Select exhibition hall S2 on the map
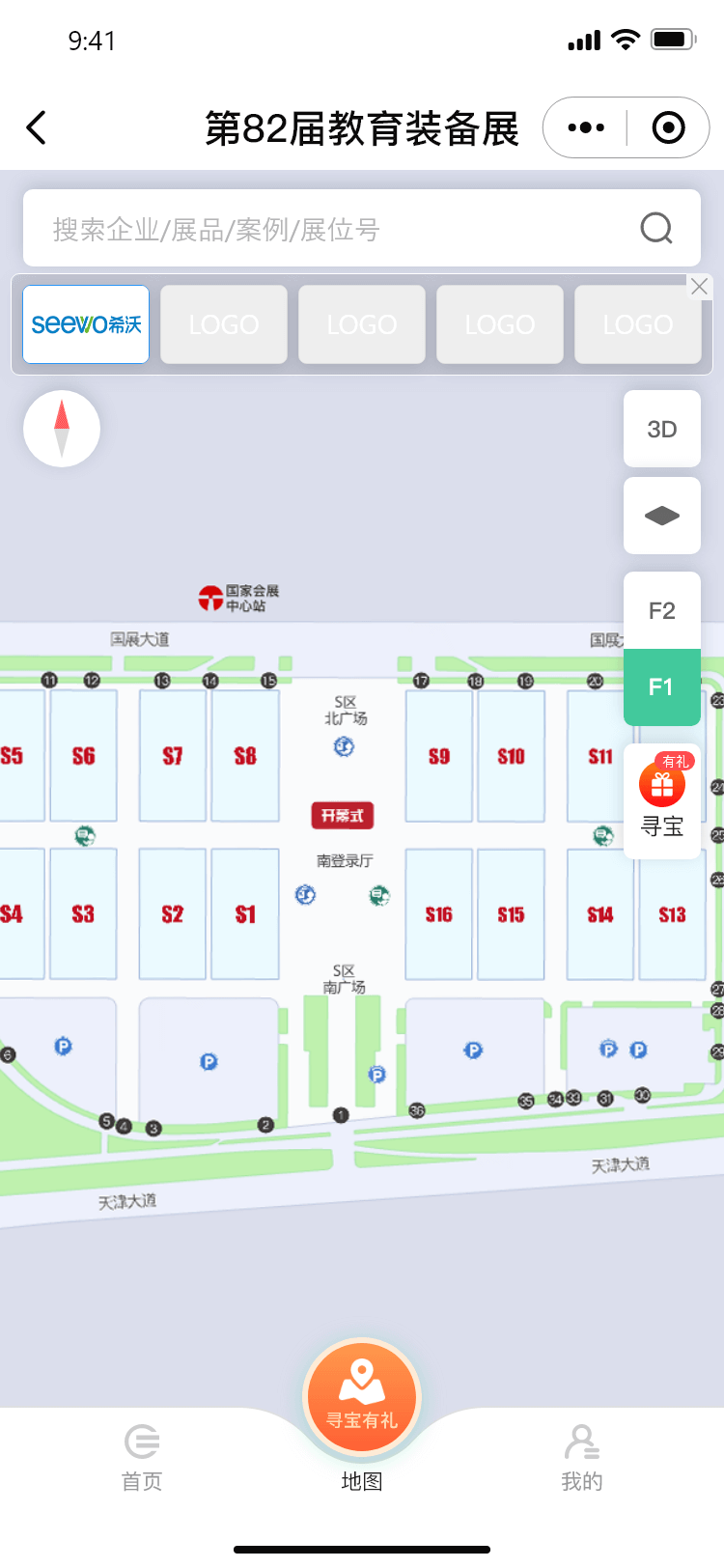This screenshot has width=724, height=1568. click(x=173, y=914)
